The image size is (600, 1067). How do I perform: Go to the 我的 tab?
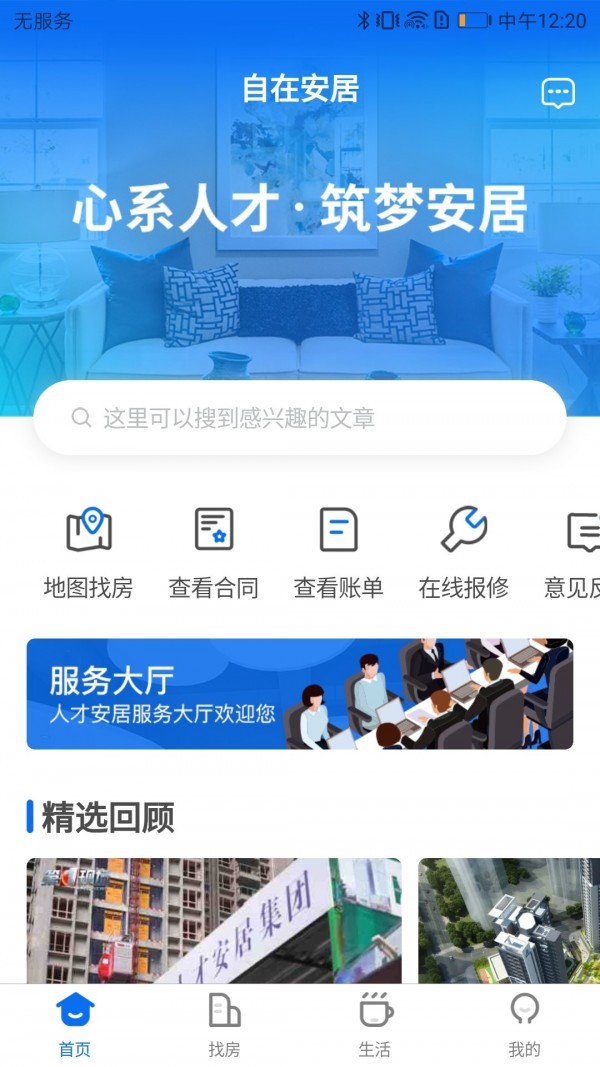click(x=524, y=1025)
